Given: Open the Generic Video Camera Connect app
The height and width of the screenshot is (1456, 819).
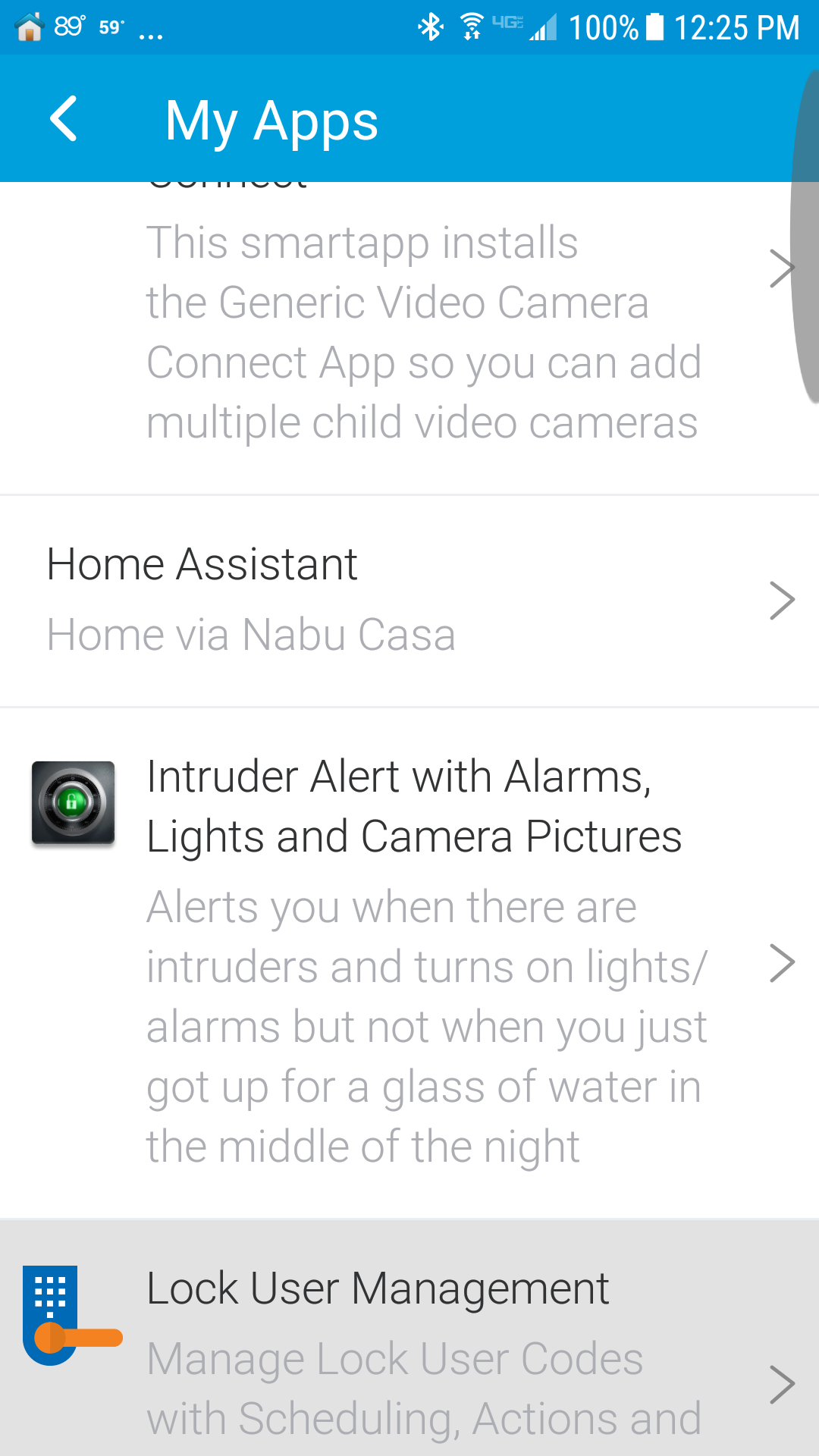Looking at the screenshot, I should tap(409, 338).
